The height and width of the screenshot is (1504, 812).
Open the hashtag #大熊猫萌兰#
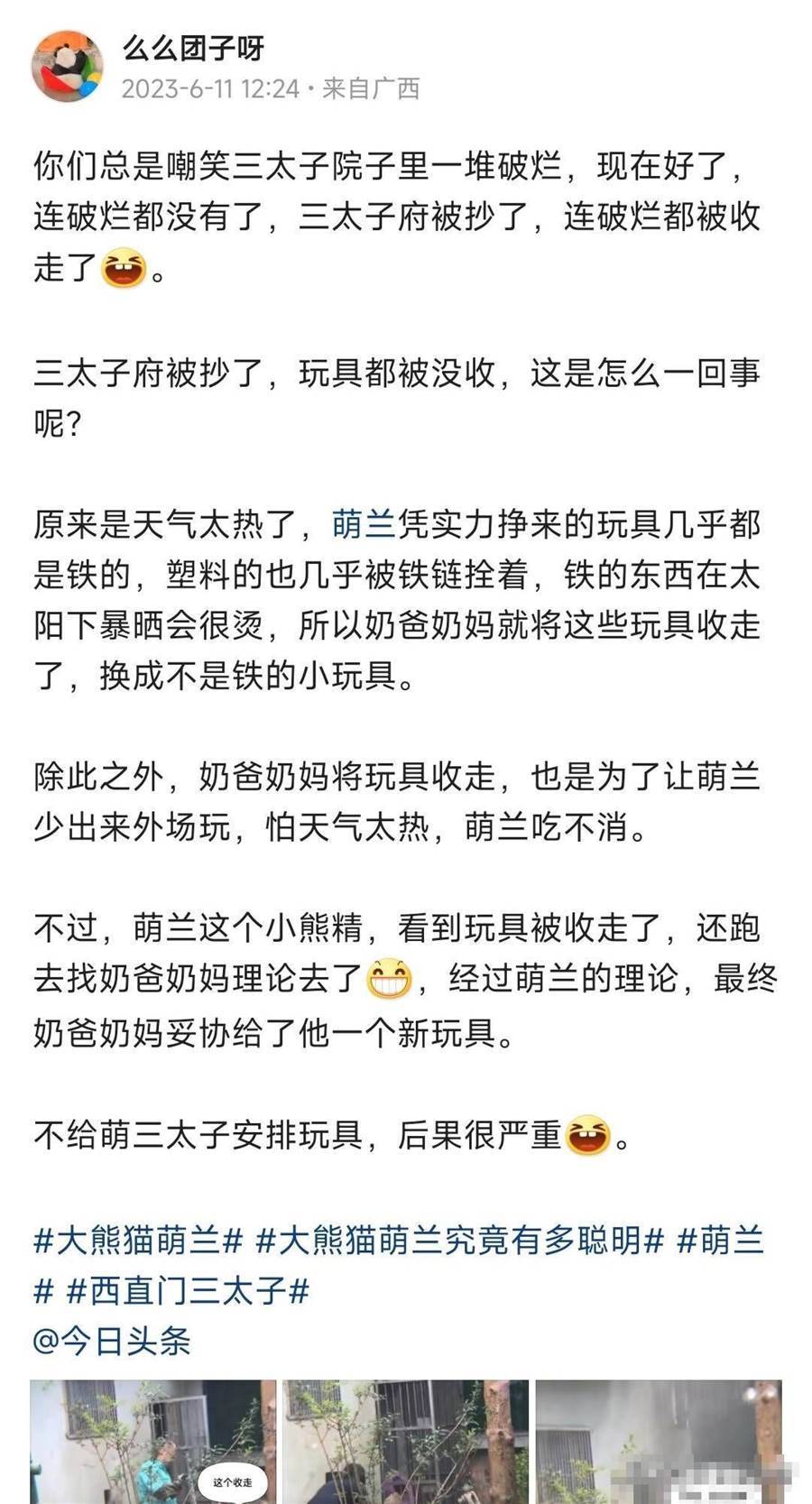pos(138,1241)
